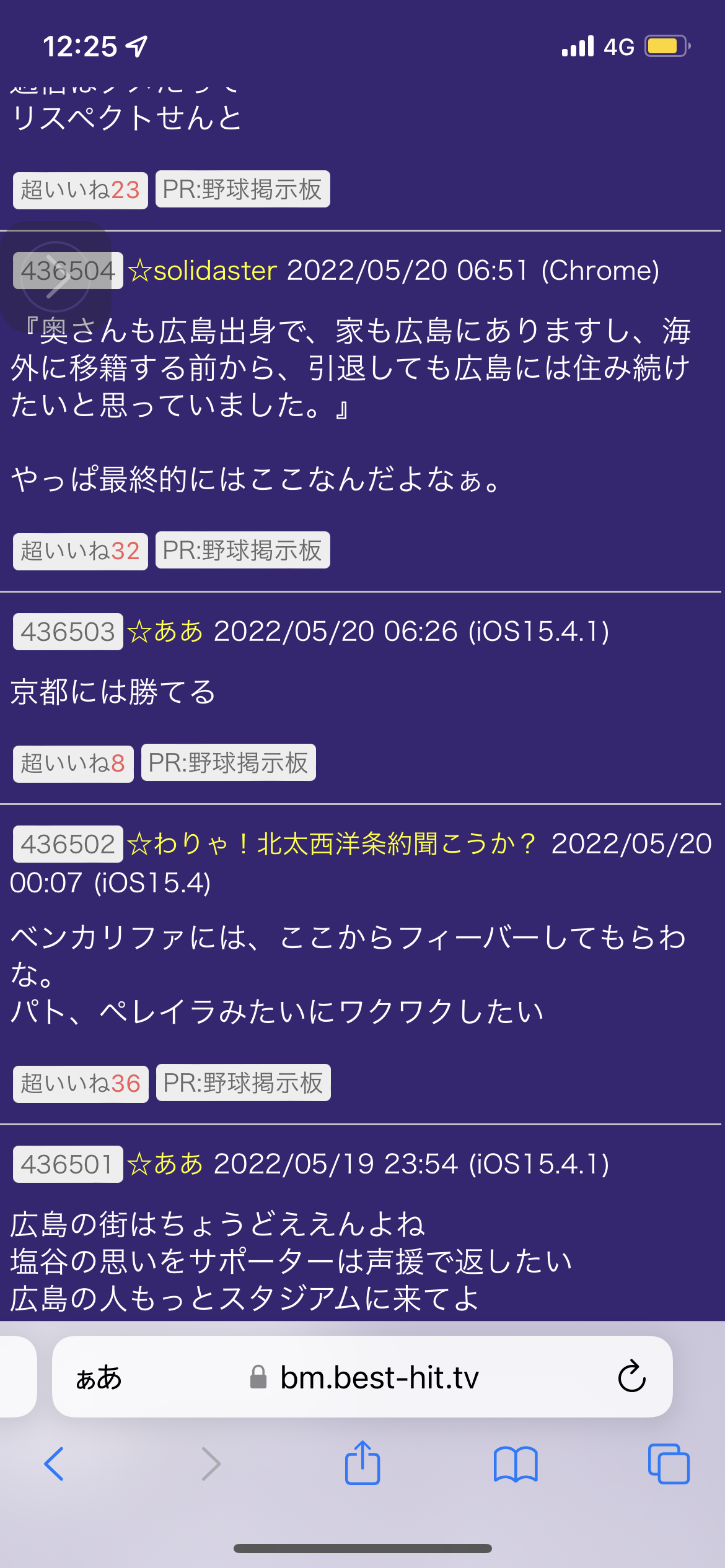725x1568 pixels.
Task: Share this page
Action: (362, 1464)
